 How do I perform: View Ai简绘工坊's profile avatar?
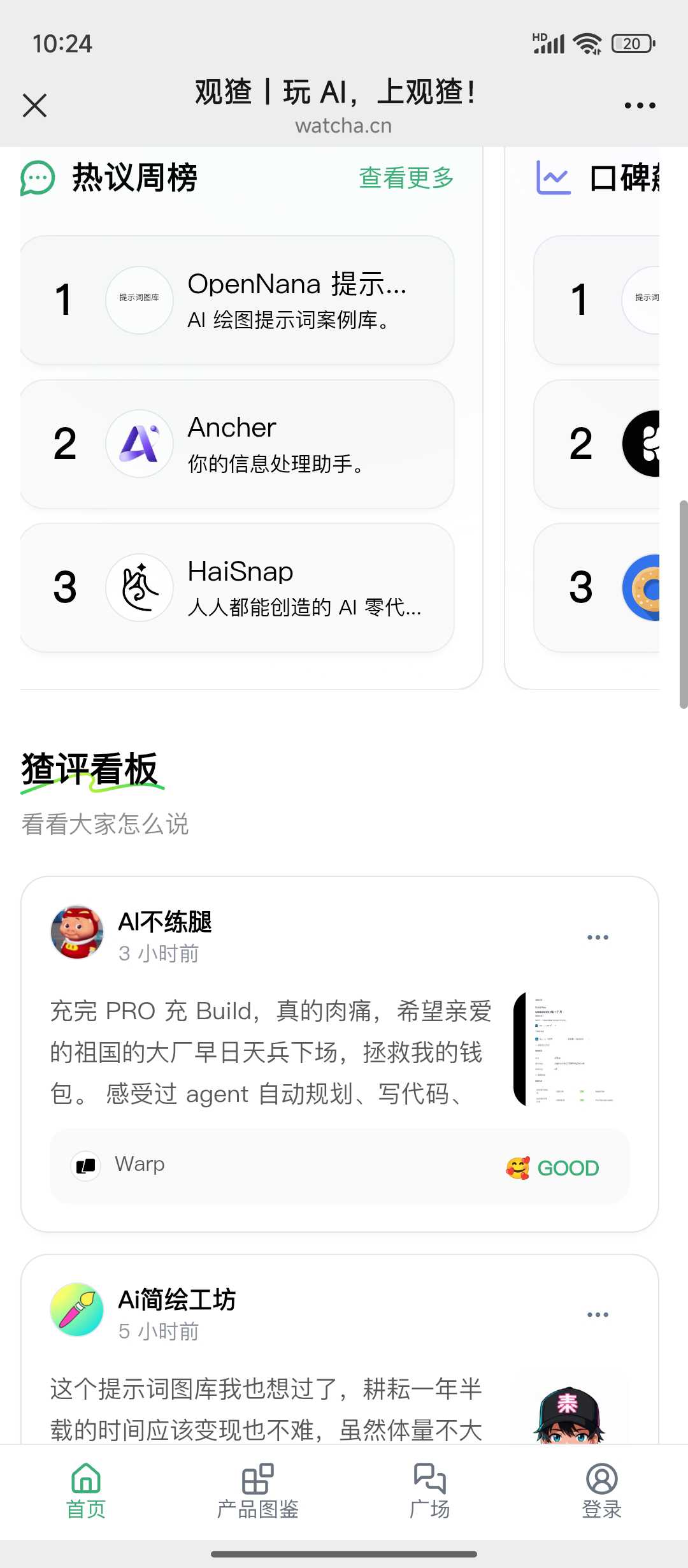tap(77, 1309)
